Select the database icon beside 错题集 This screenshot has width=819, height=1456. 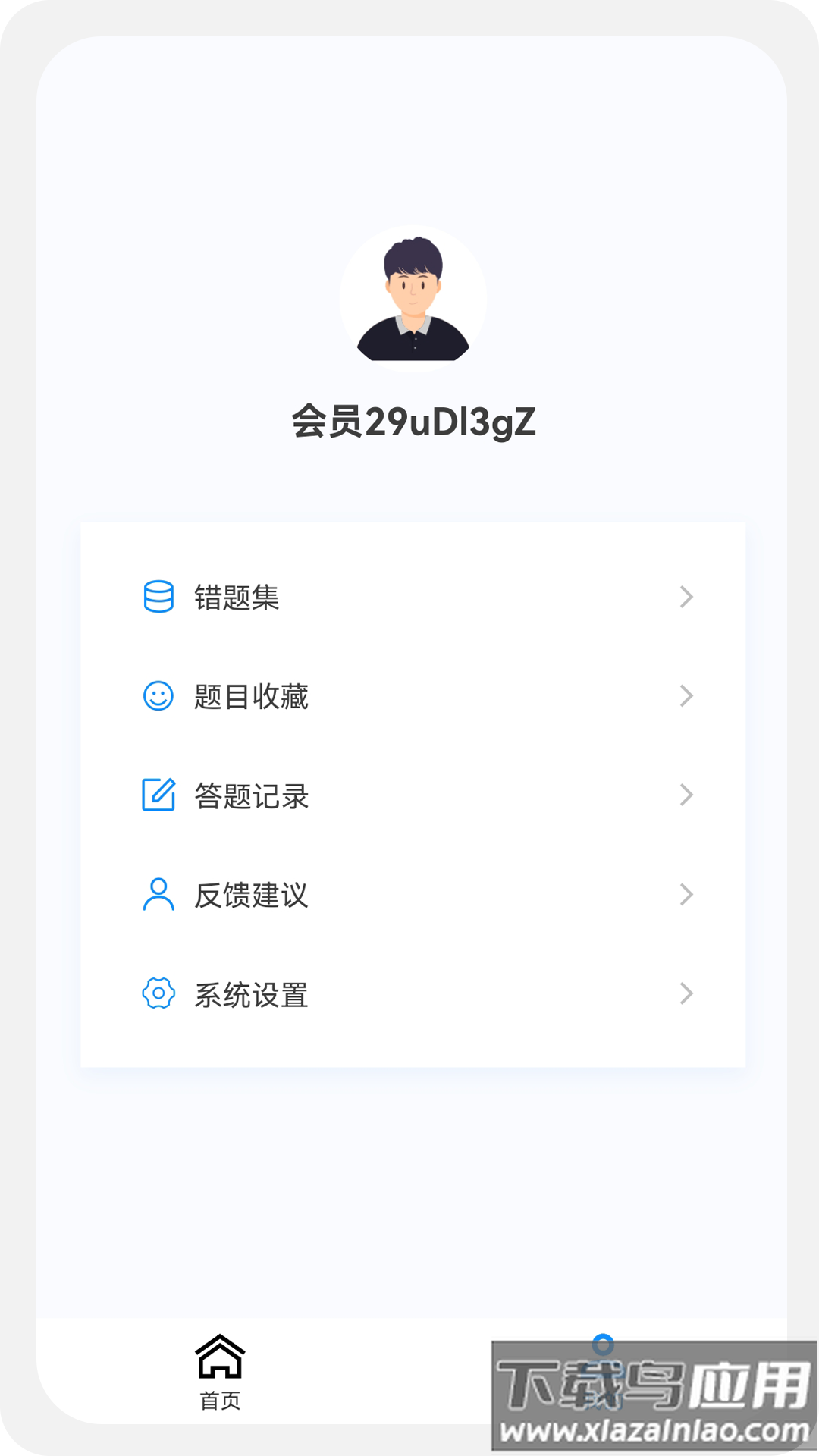tap(158, 597)
